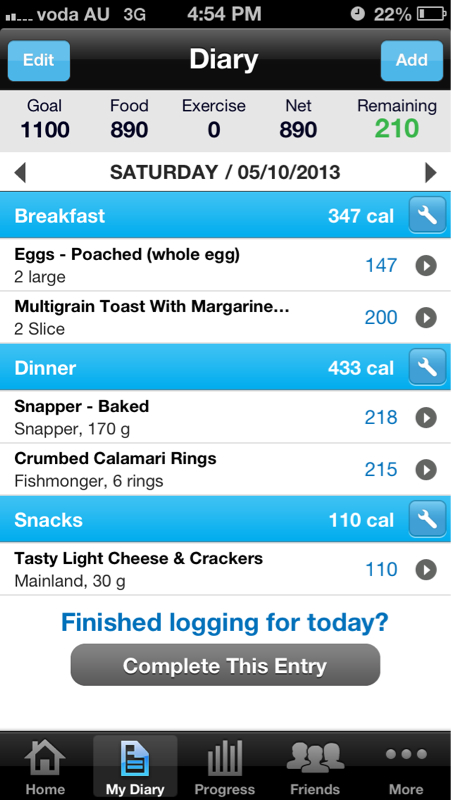Screen dimensions: 451x800
Task: Tap the Edit button
Action: click(39, 61)
